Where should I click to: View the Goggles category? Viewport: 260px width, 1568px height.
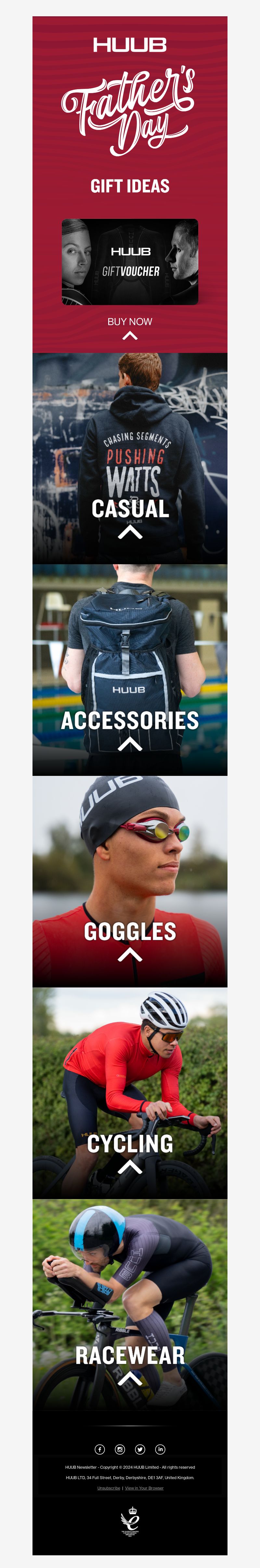130,932
